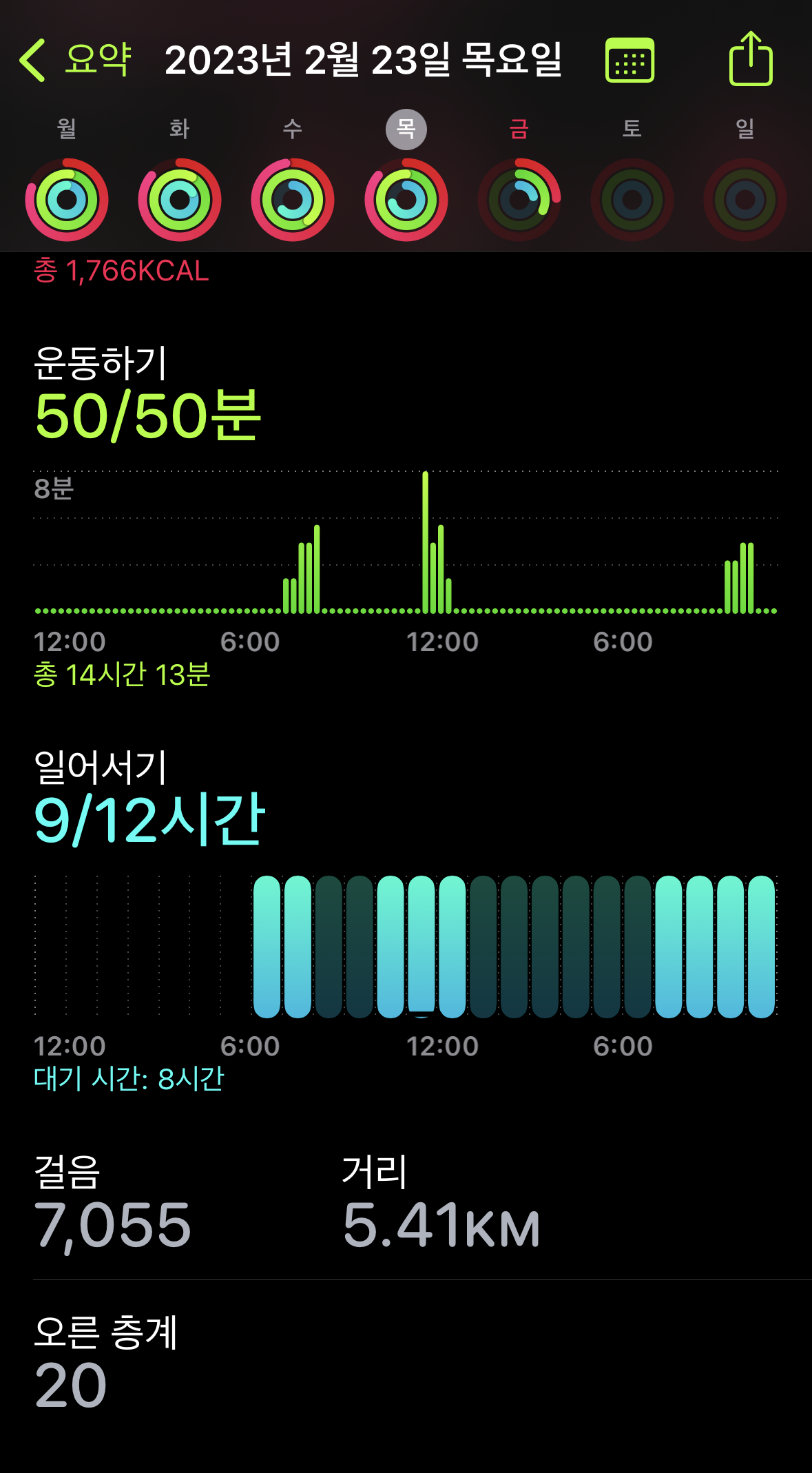
Task: Select Wednesday (수) activity rings
Action: tap(293, 200)
